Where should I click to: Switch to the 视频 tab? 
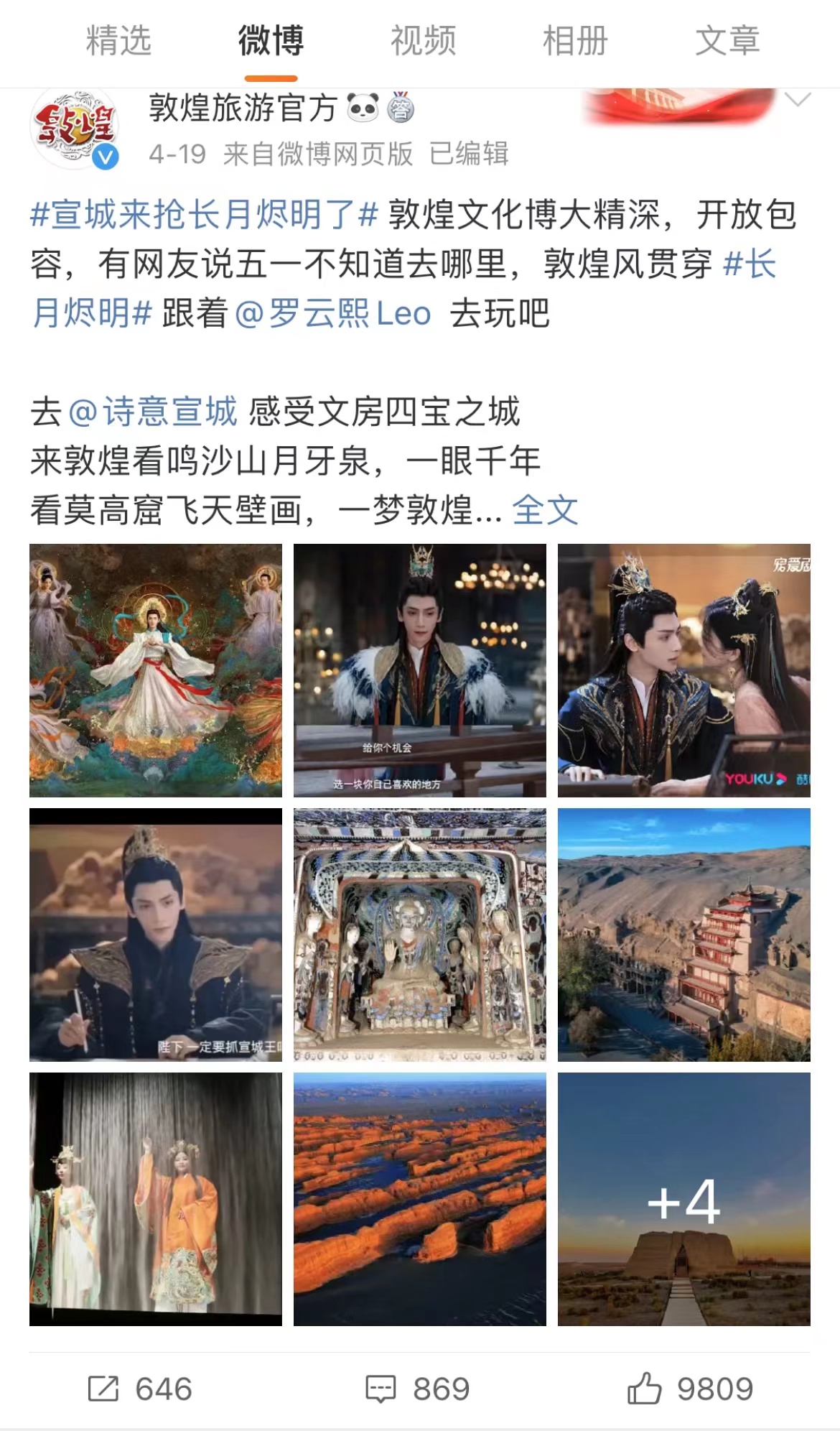pos(423,41)
